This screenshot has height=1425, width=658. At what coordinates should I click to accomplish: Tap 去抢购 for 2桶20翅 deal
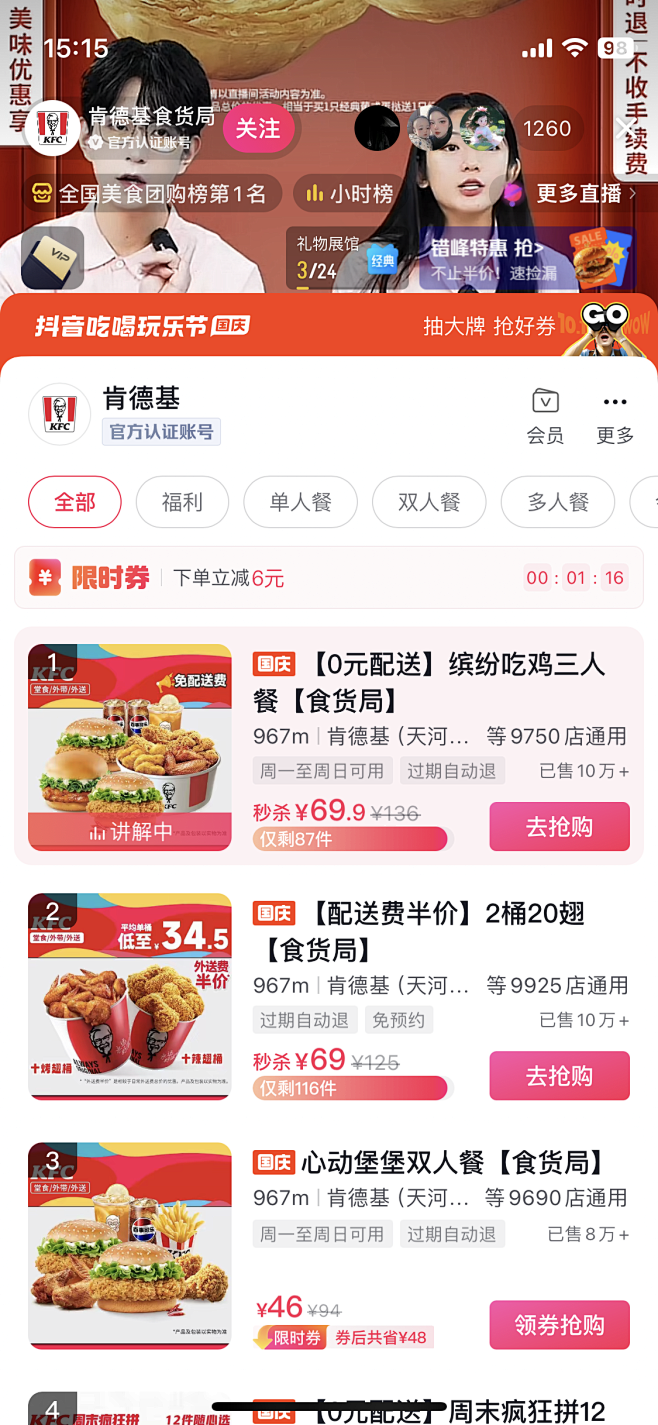(x=559, y=1076)
